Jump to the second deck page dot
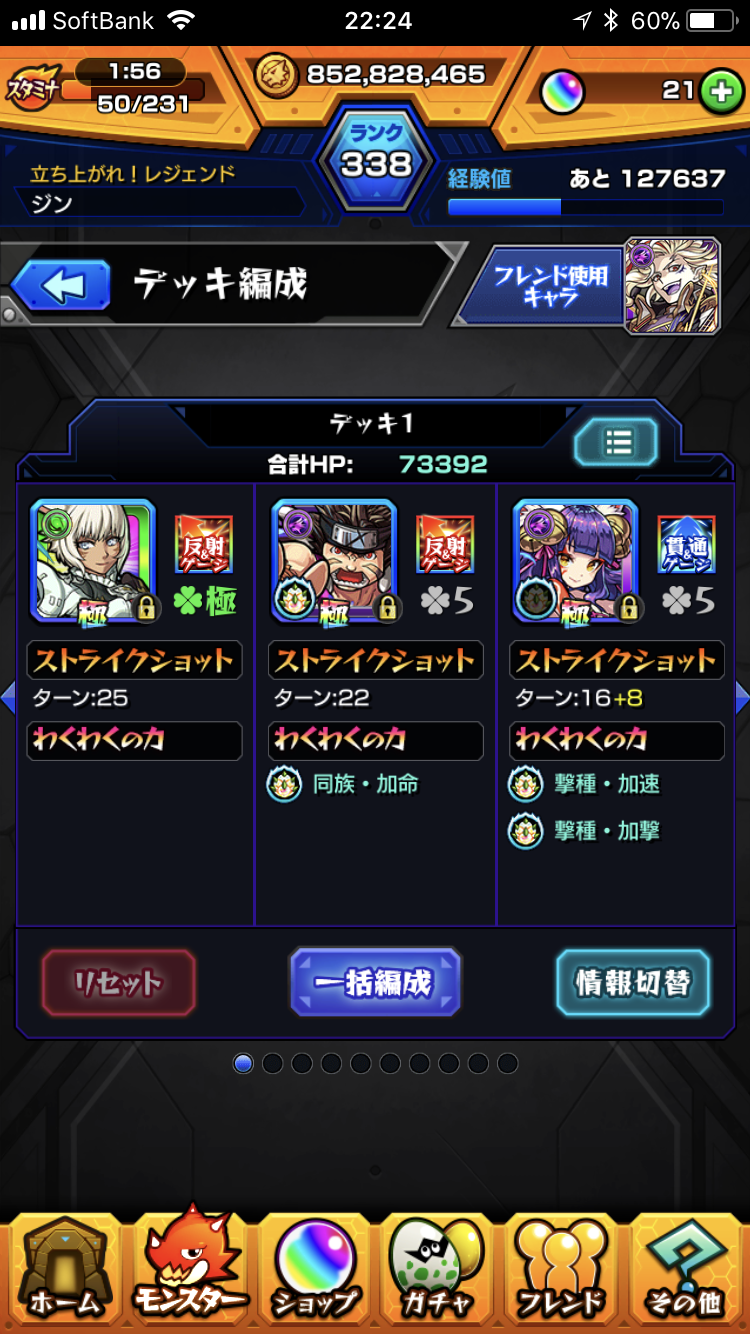The image size is (750, 1334). 272,1063
